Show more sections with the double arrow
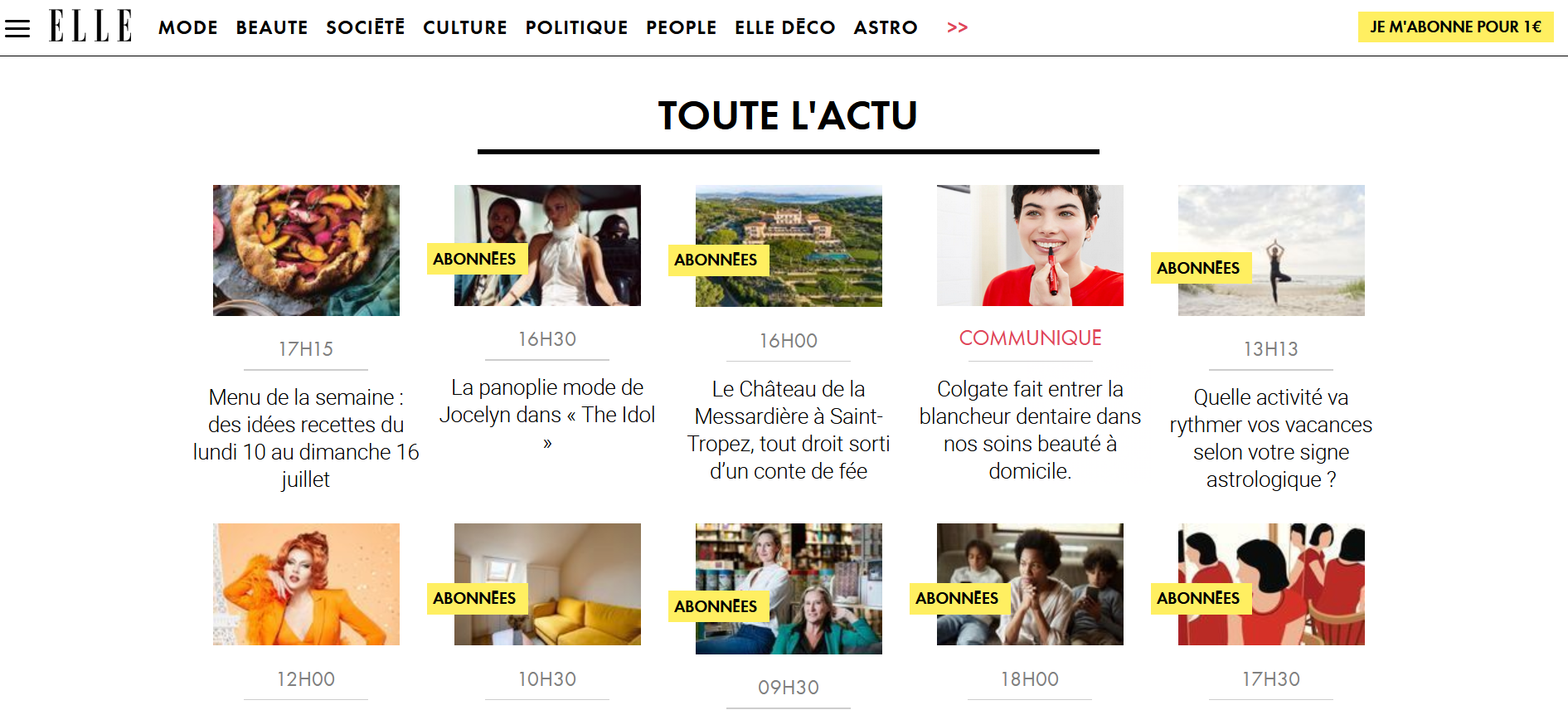This screenshot has height=710, width=1568. [958, 28]
